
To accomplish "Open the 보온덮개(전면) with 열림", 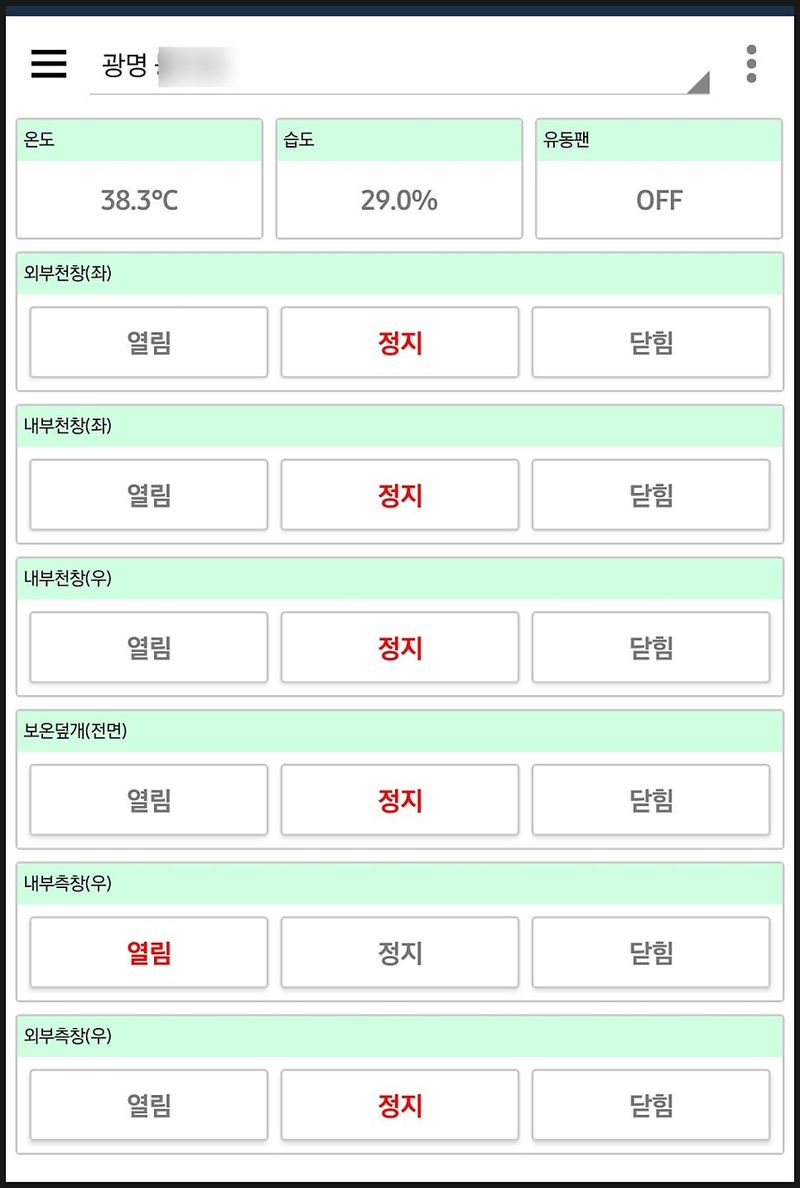I will coord(148,800).
